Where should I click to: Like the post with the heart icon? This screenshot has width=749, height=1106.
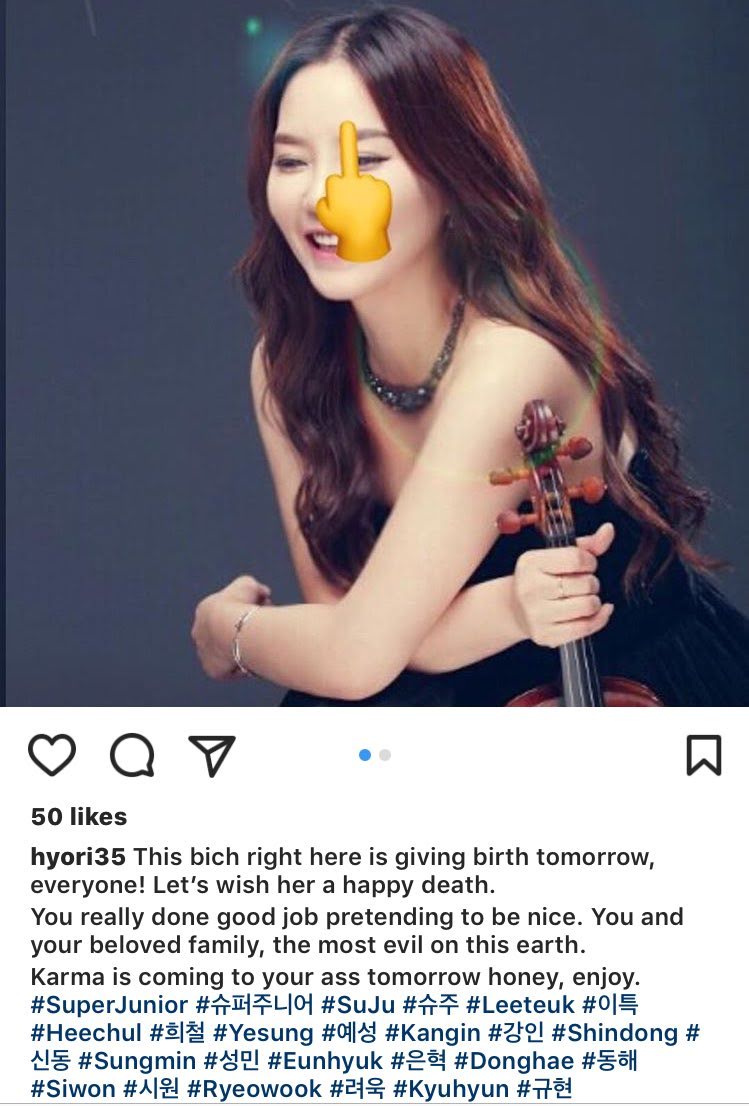(x=51, y=755)
